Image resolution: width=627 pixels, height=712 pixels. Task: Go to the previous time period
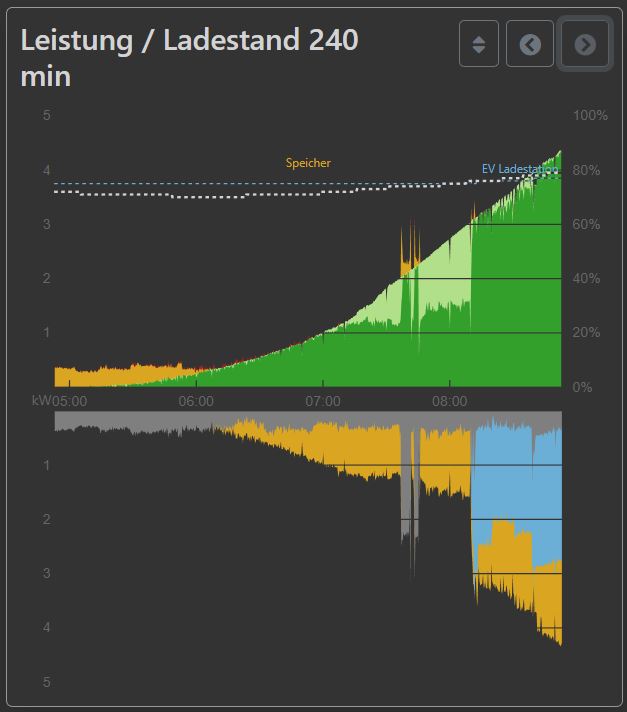coord(530,45)
